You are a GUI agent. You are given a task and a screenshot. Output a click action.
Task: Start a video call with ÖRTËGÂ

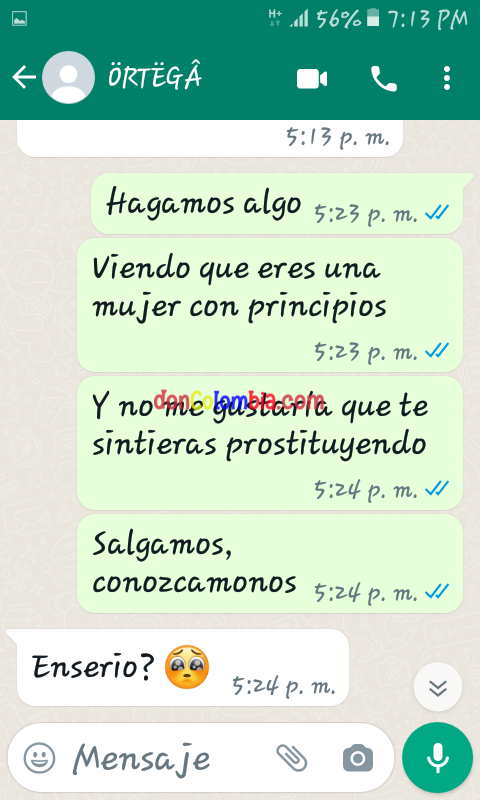click(312, 79)
